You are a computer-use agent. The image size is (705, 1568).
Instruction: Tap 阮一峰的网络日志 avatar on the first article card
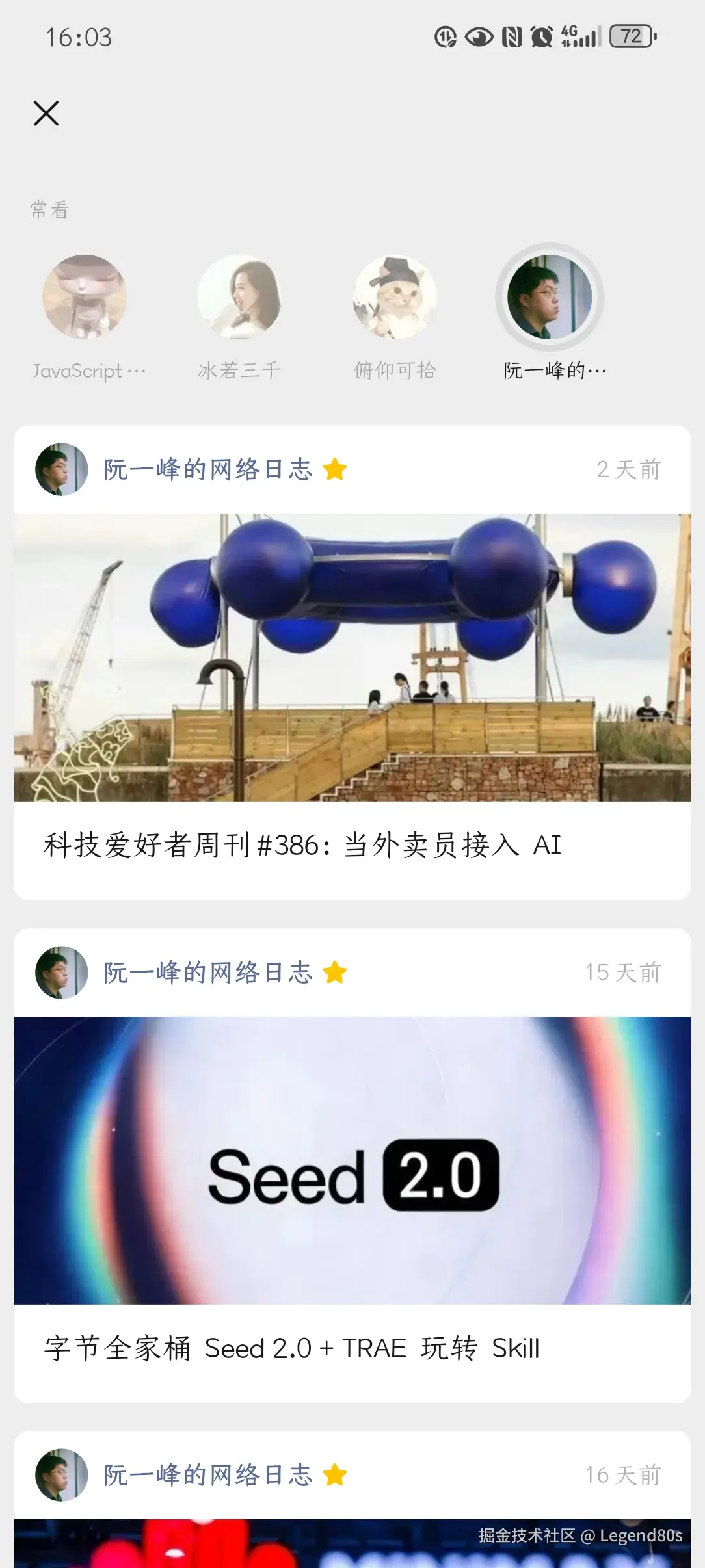60,469
